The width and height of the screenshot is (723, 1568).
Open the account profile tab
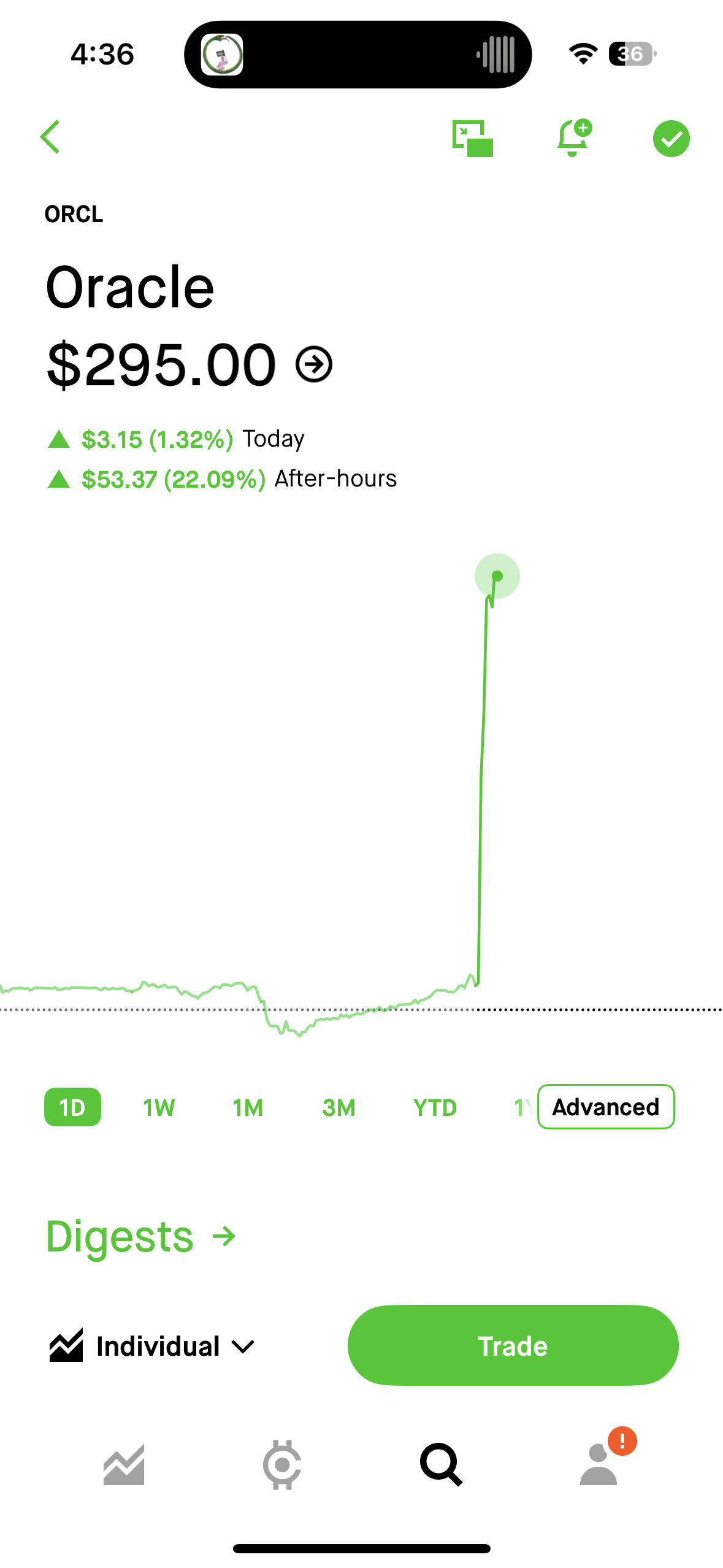pyautogui.click(x=599, y=1464)
